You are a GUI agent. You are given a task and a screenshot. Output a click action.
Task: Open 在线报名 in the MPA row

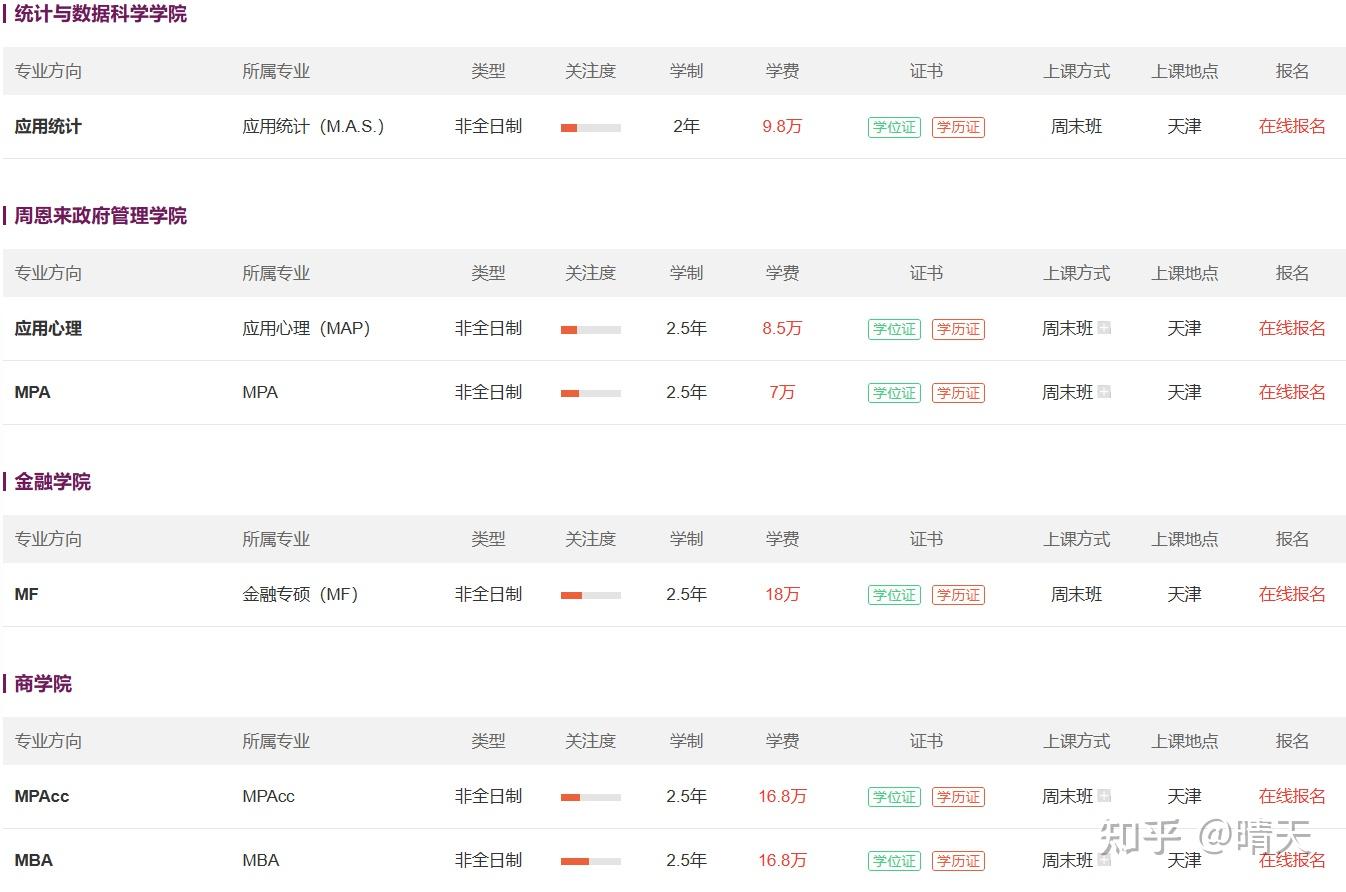coord(1292,392)
